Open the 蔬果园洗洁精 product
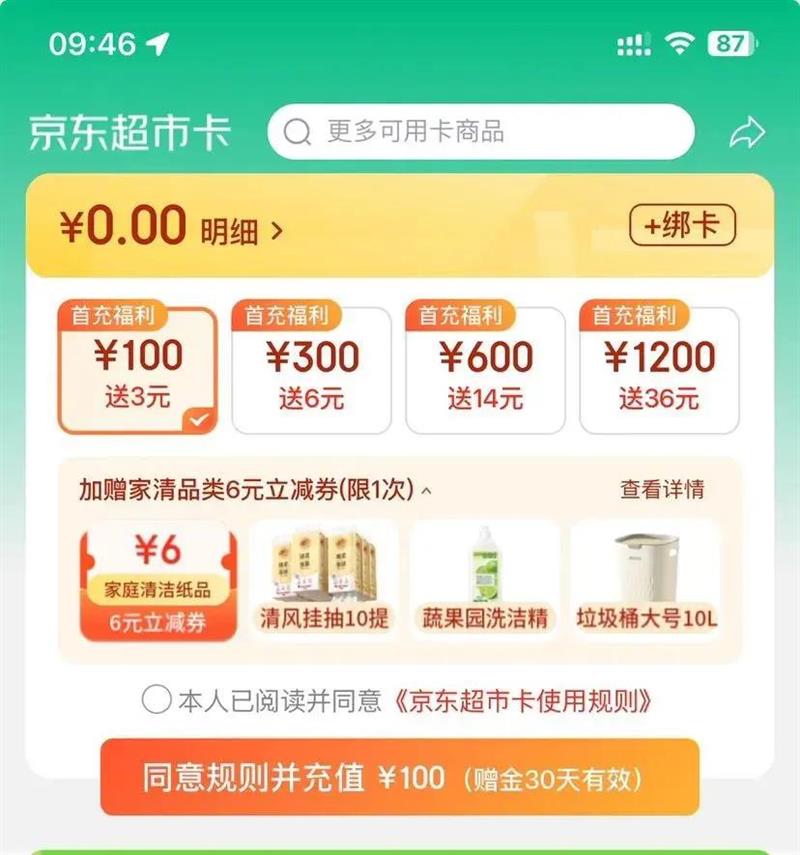This screenshot has width=800, height=855. click(485, 578)
